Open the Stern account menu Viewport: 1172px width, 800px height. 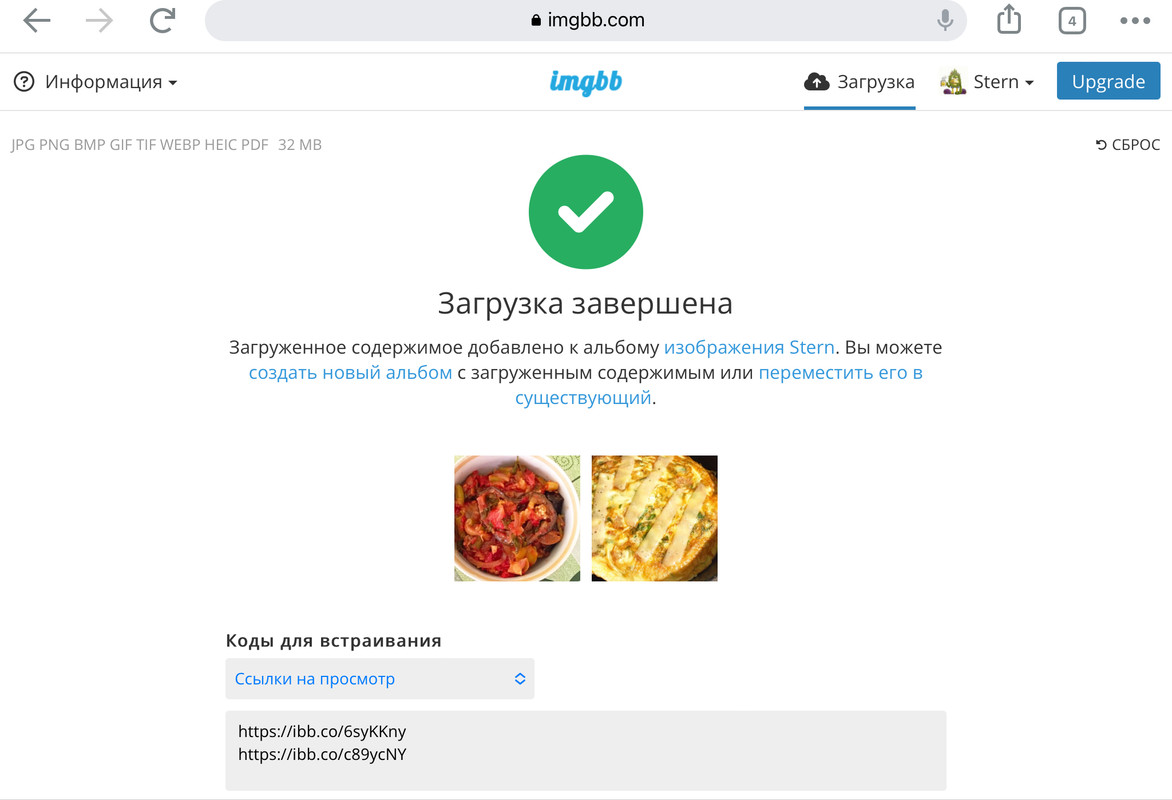[x=988, y=82]
